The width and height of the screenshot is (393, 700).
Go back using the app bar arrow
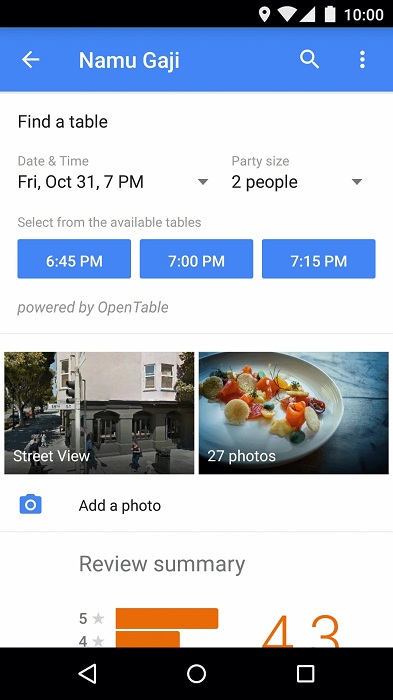pos(30,59)
